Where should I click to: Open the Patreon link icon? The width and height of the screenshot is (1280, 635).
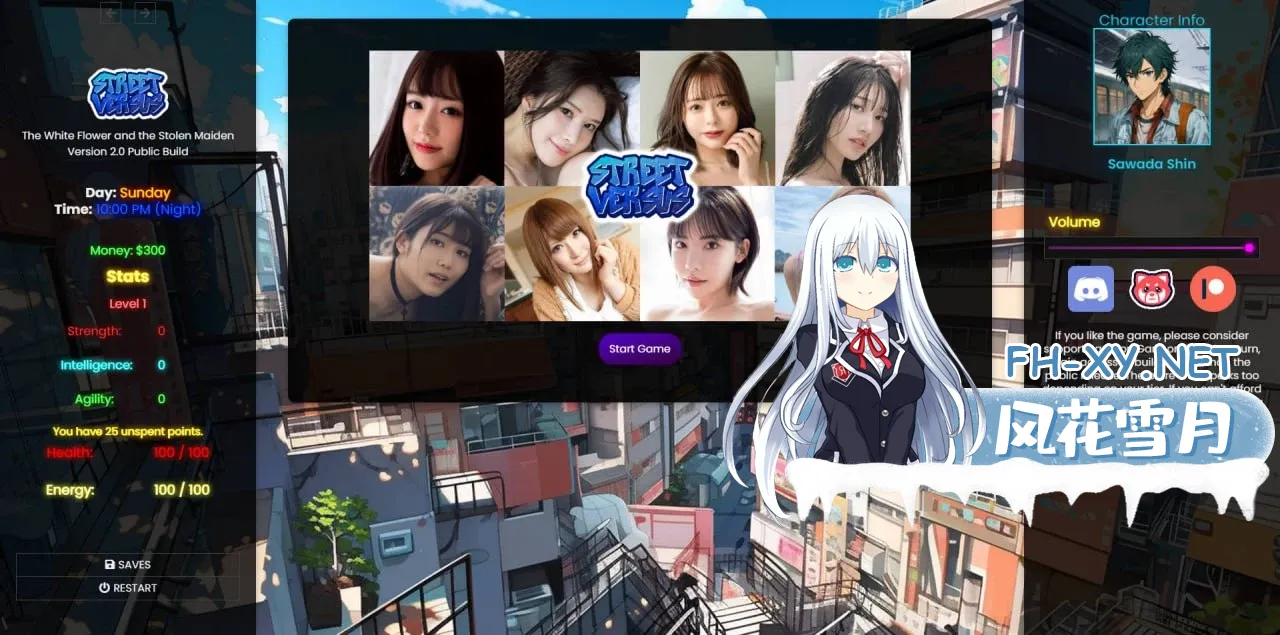point(1213,289)
